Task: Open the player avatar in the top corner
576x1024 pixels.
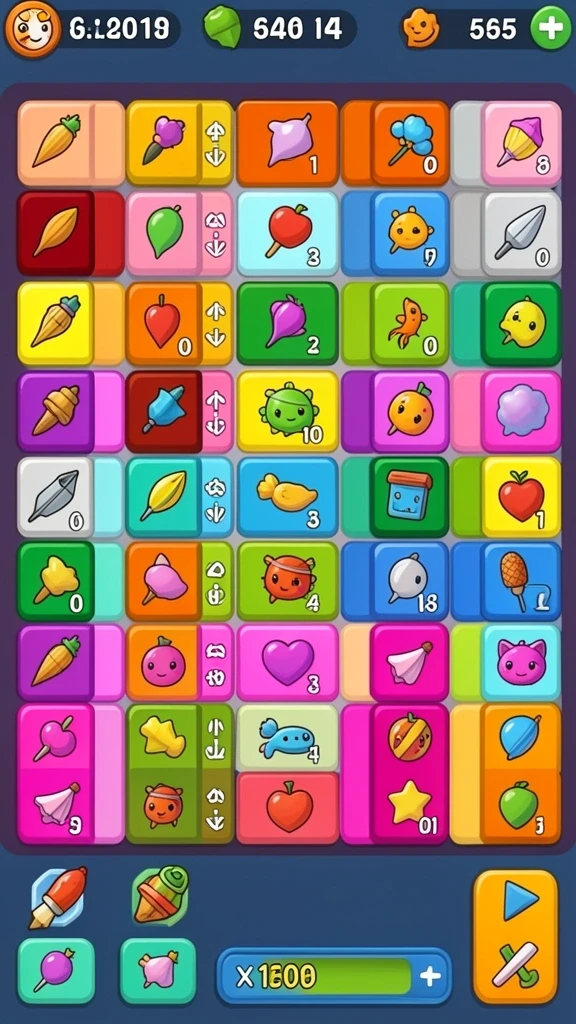Action: (33, 29)
